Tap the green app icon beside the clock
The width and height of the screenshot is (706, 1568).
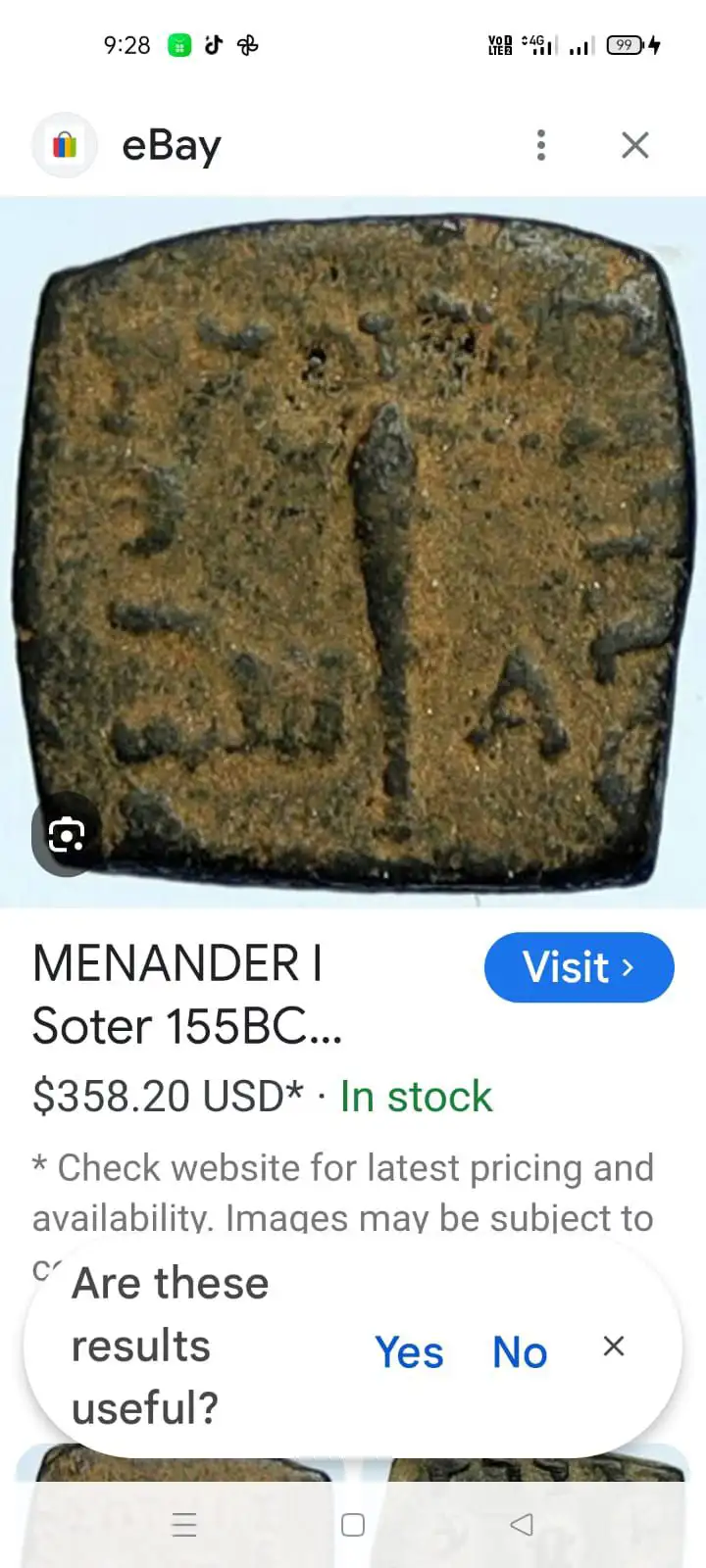click(177, 44)
